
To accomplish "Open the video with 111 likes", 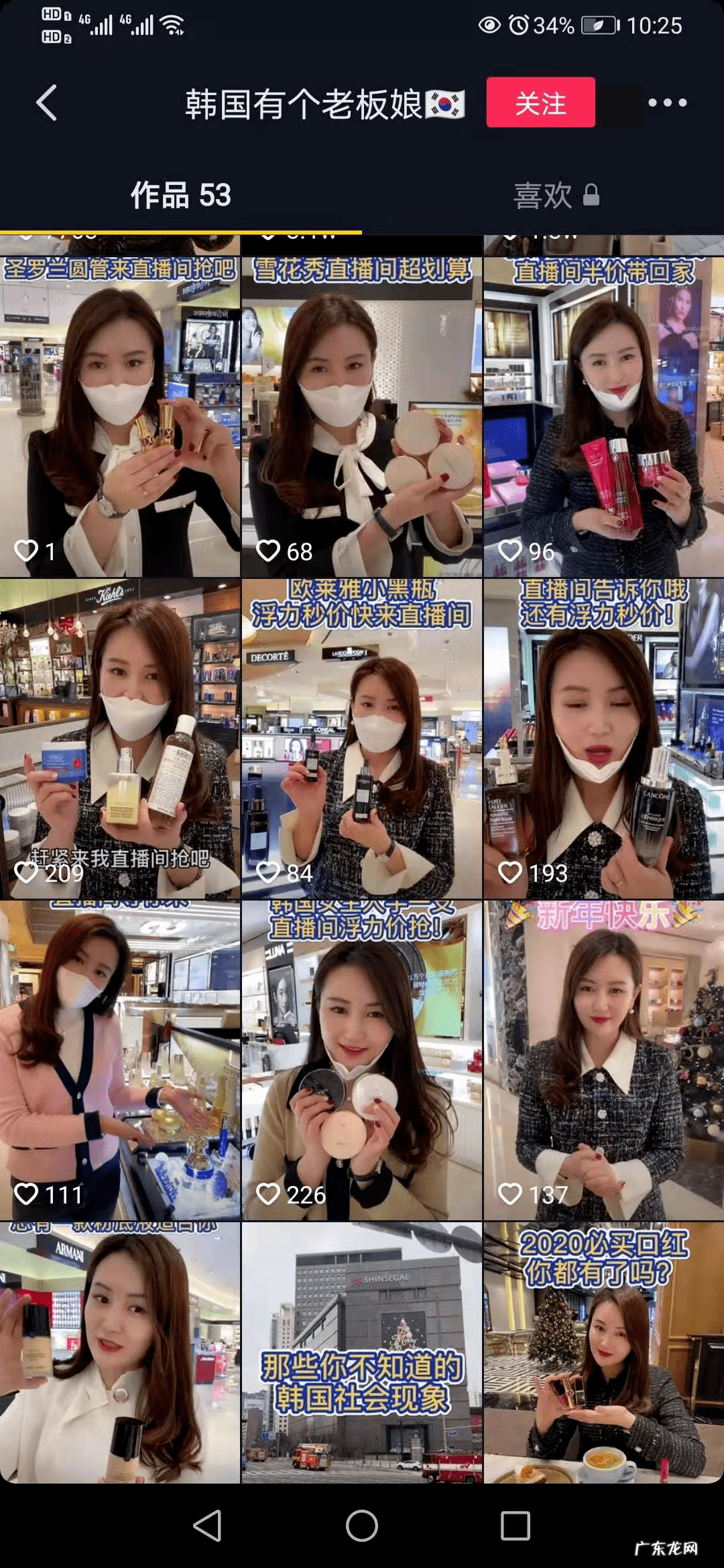I will click(x=120, y=1059).
